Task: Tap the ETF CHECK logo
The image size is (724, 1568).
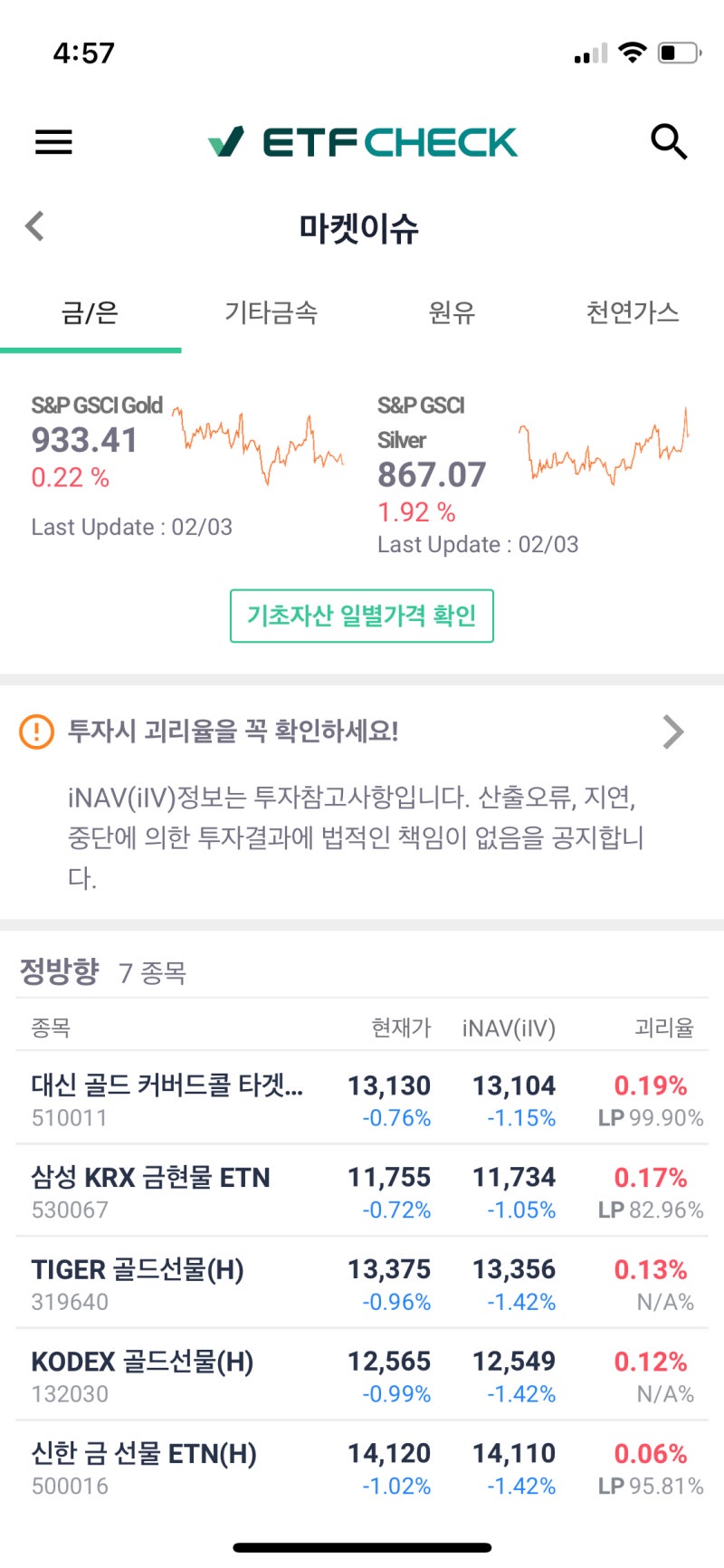Action: 362,142
